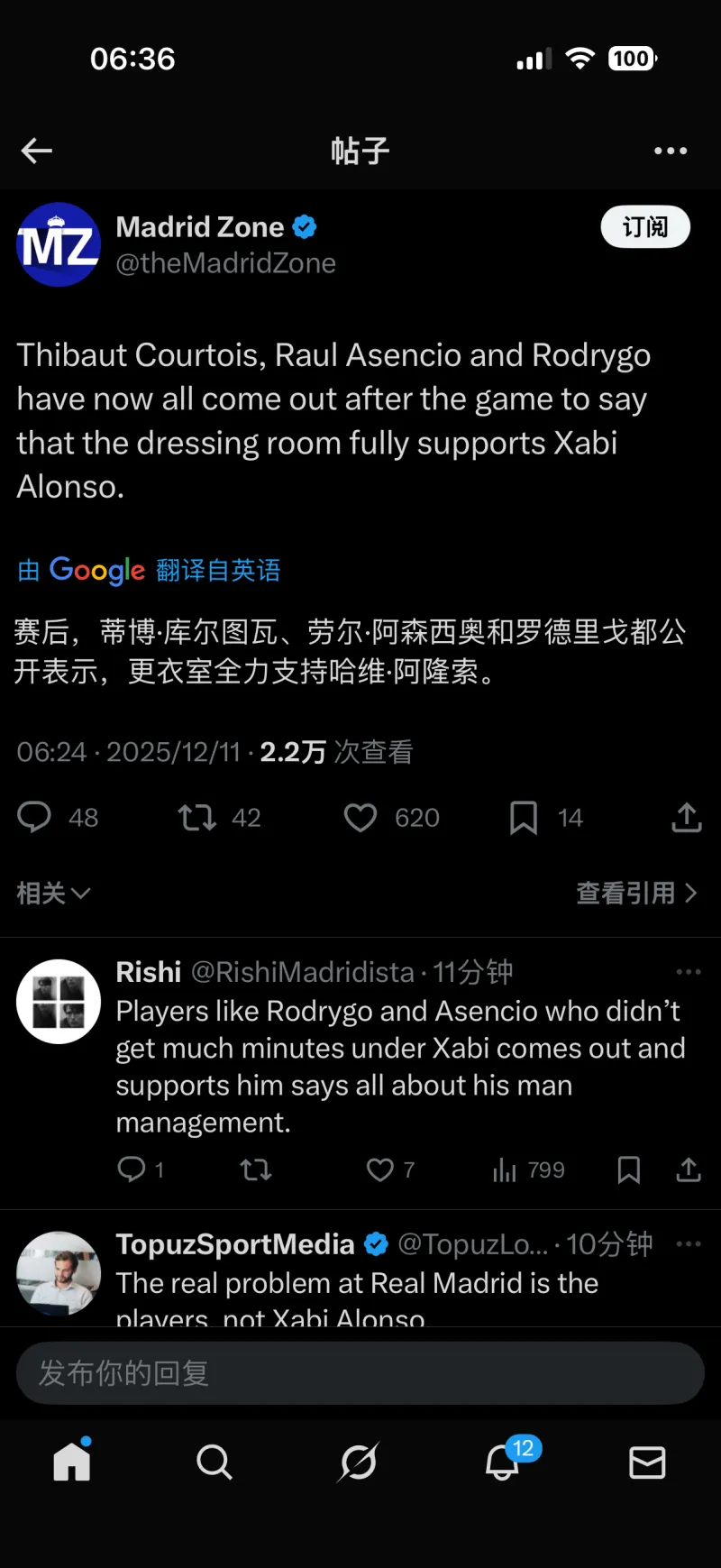Bookmark the Madrid Zone post
This screenshot has width=721, height=1568.
(524, 817)
